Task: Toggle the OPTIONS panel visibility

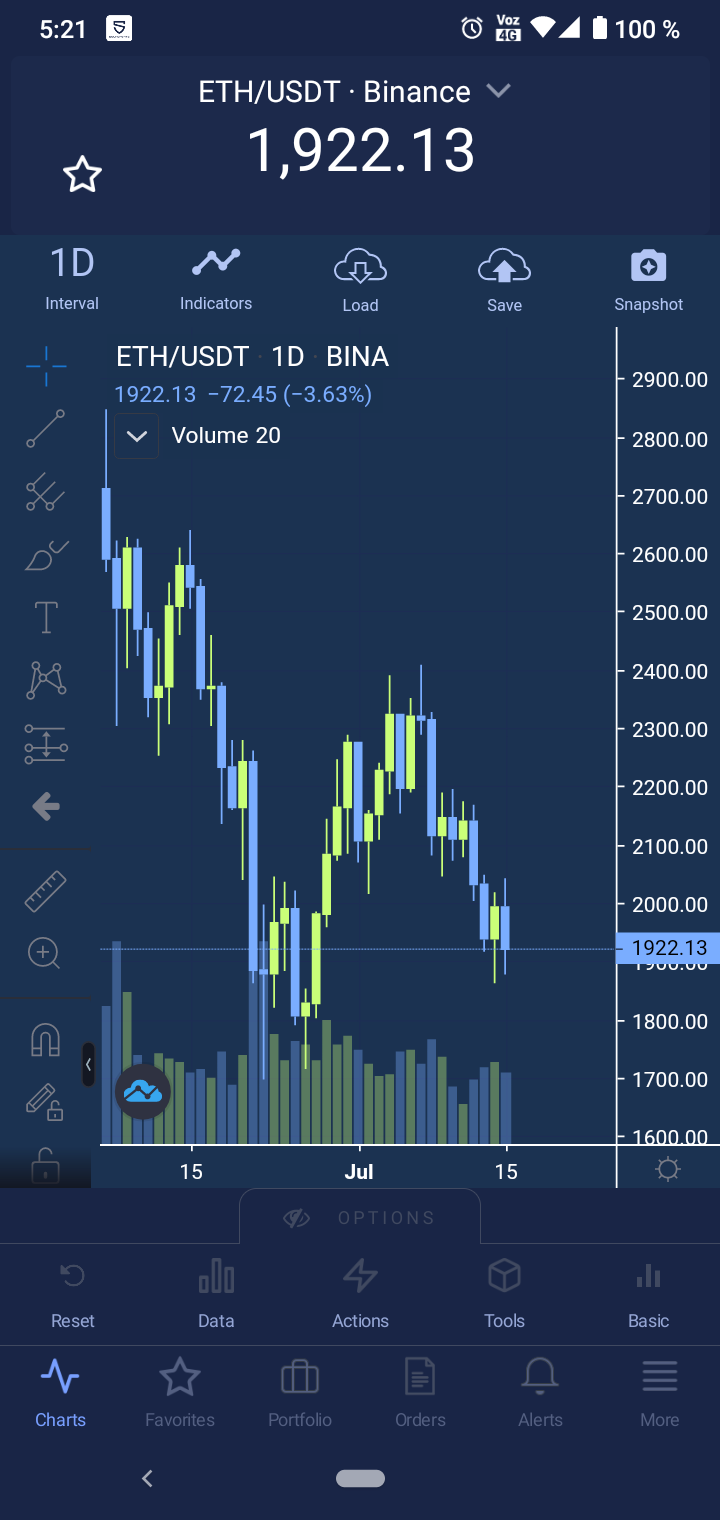Action: (x=360, y=1217)
